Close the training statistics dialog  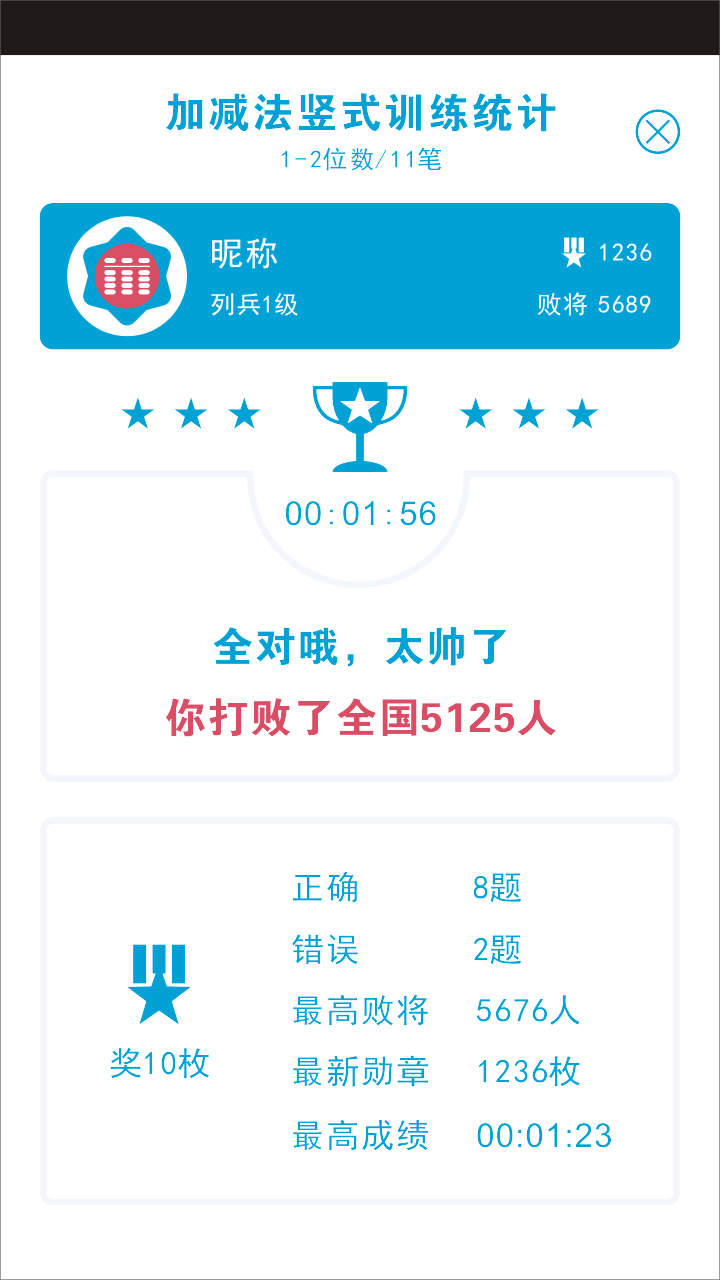coord(657,132)
